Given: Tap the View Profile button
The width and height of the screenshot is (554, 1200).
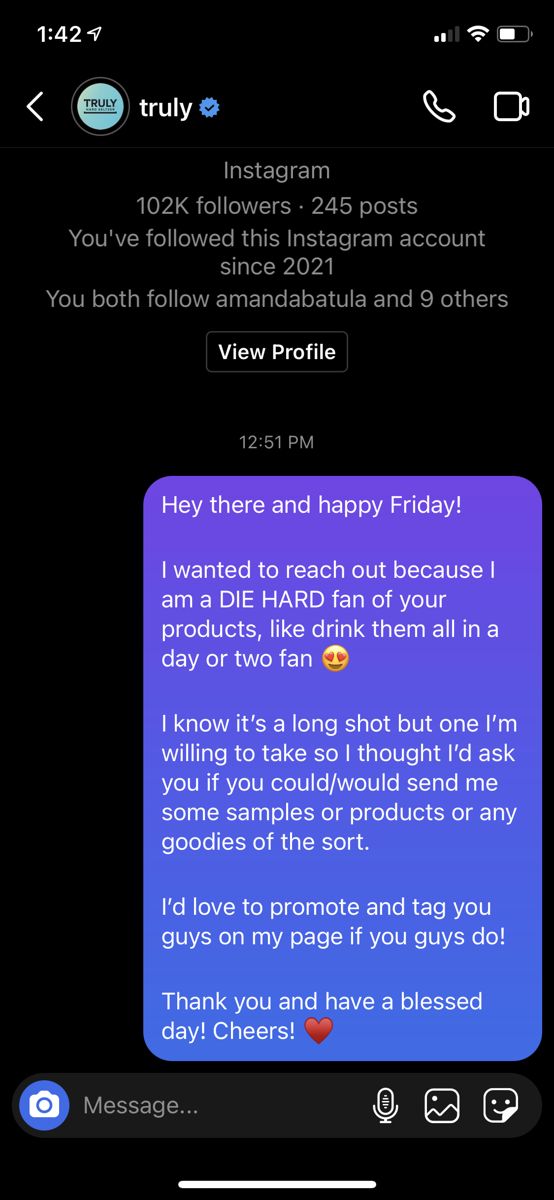Looking at the screenshot, I should click(277, 352).
